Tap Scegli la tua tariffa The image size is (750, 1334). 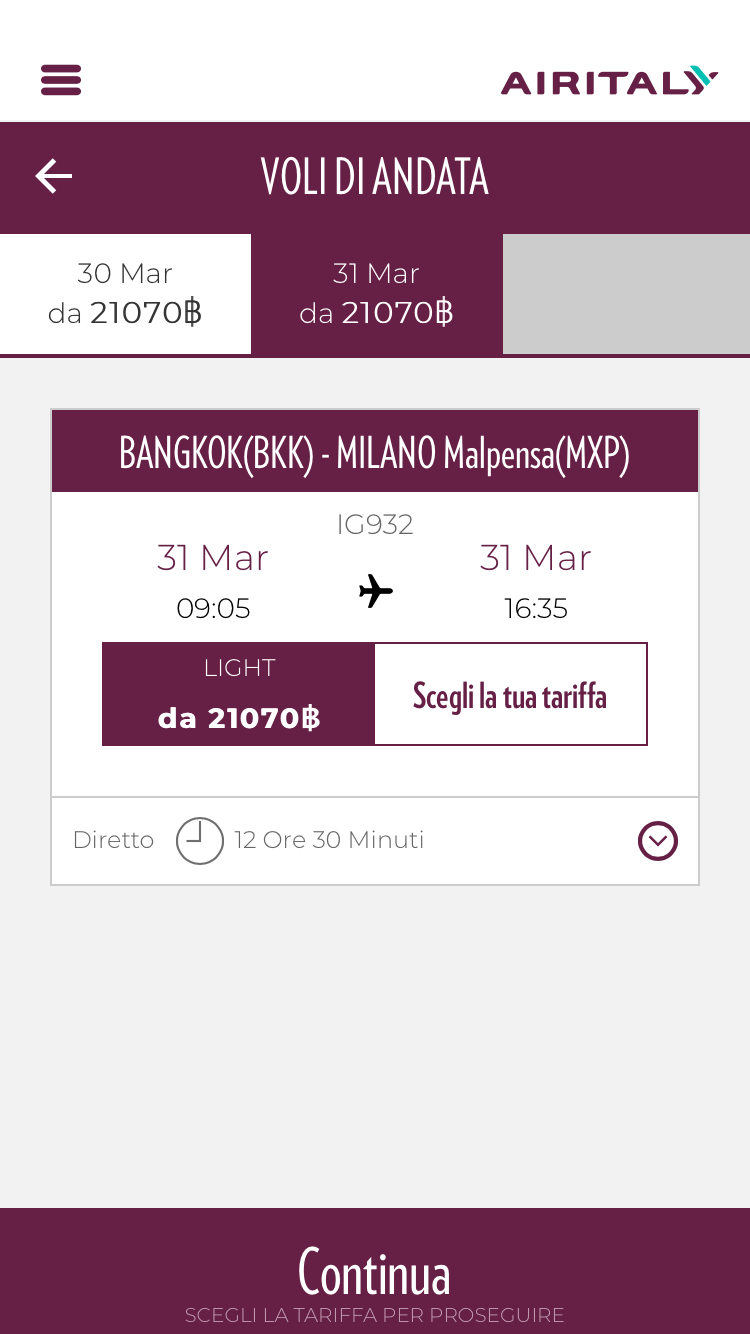coord(510,694)
